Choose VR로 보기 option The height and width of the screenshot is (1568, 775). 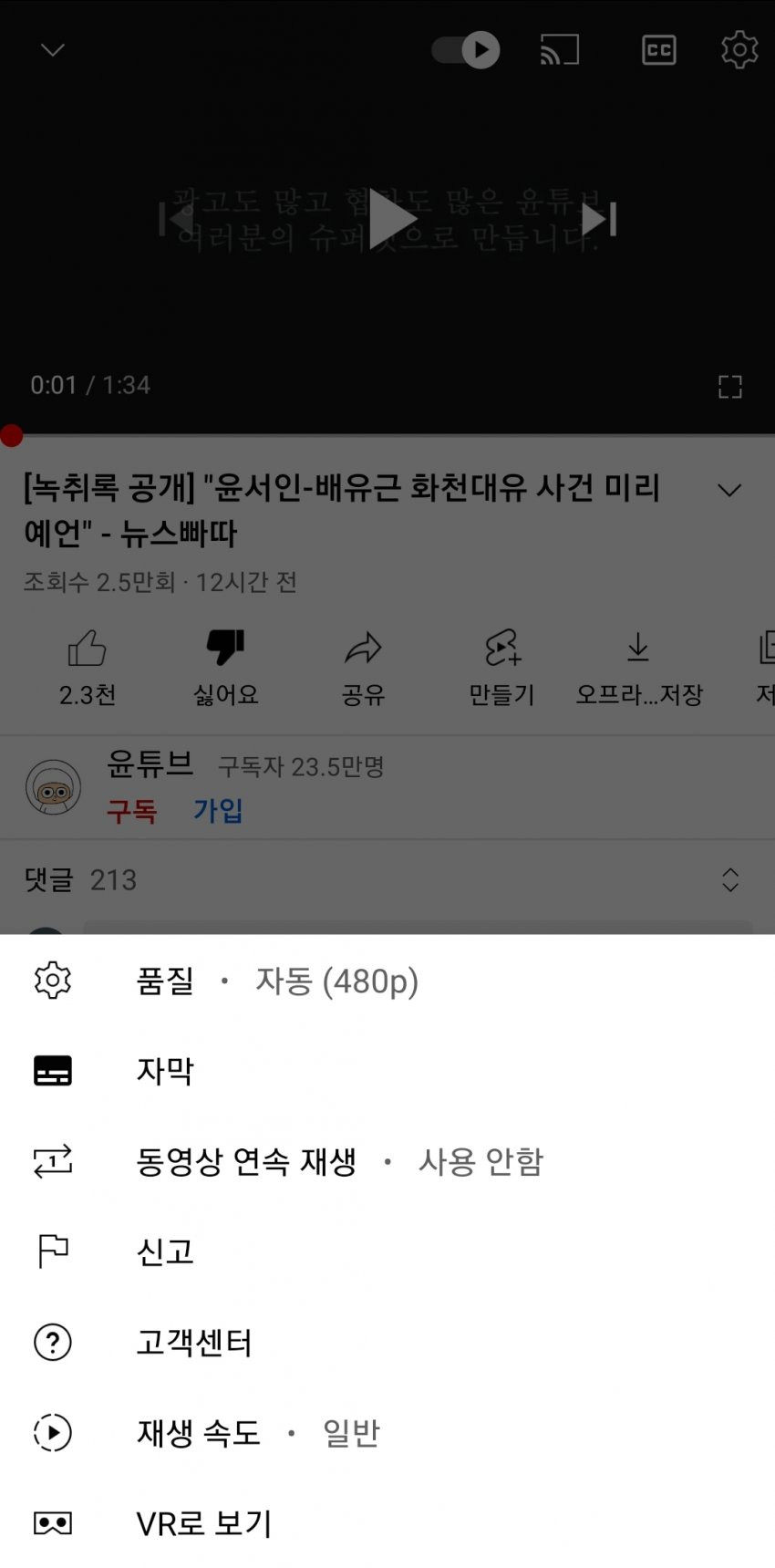204,1523
